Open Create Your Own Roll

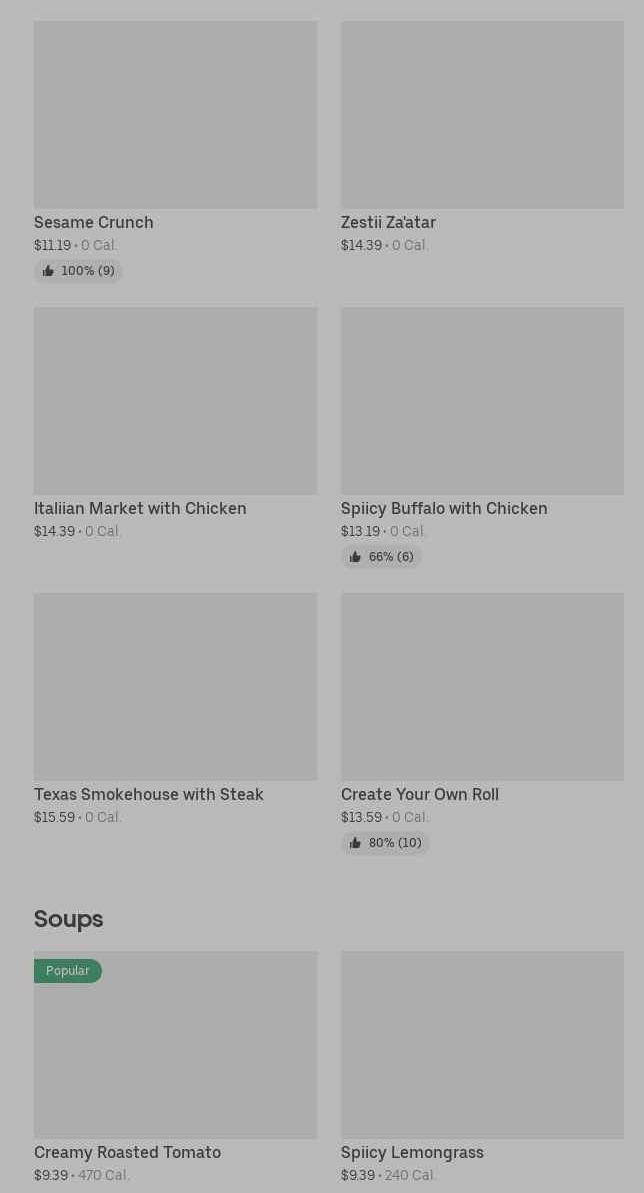pyautogui.click(x=482, y=724)
